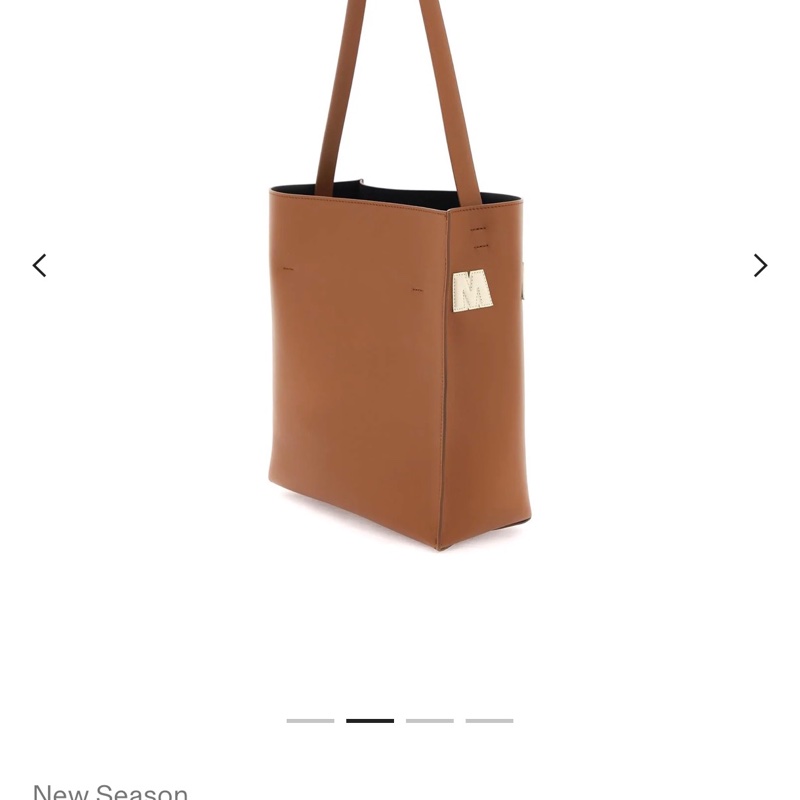Jump to the first image indicator

[310, 720]
